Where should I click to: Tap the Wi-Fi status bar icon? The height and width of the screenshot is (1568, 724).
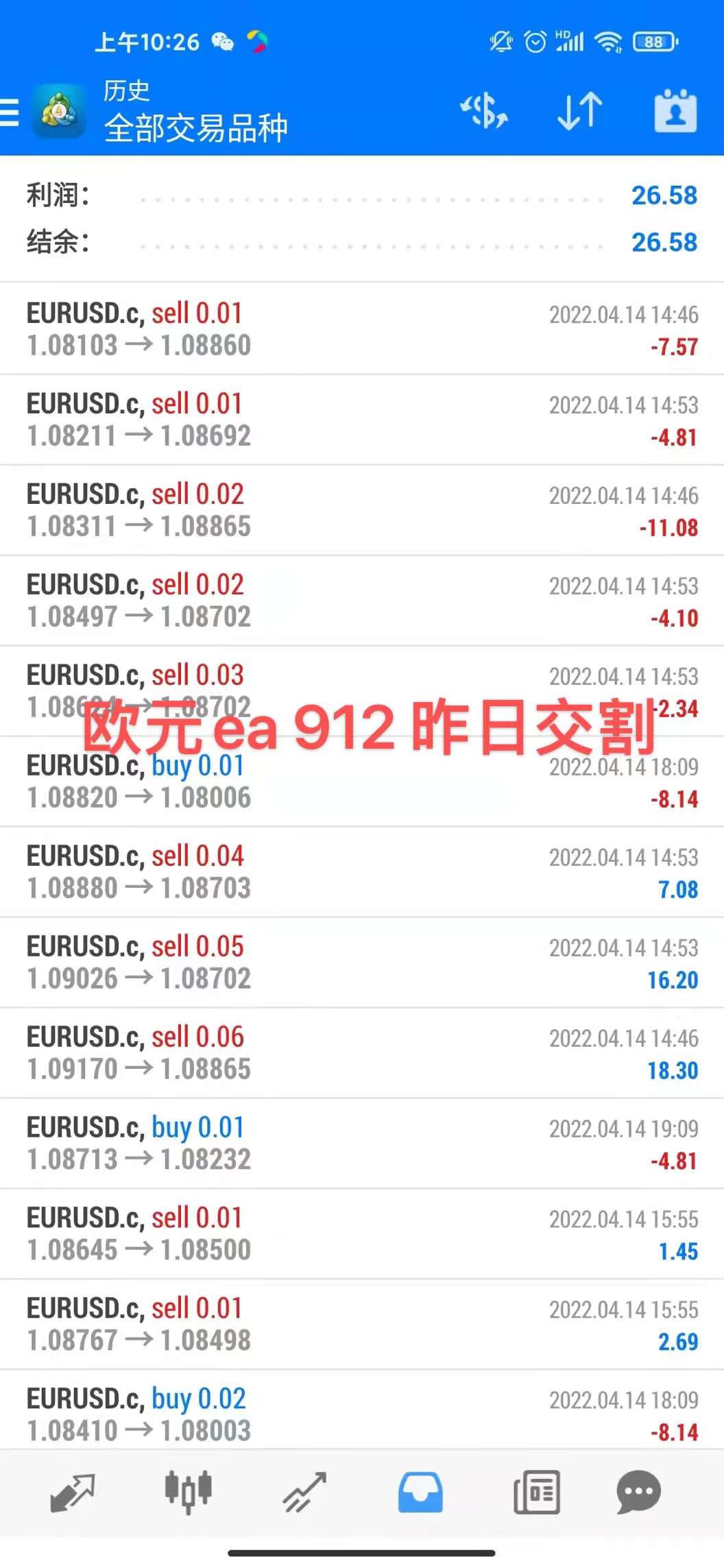(x=609, y=41)
